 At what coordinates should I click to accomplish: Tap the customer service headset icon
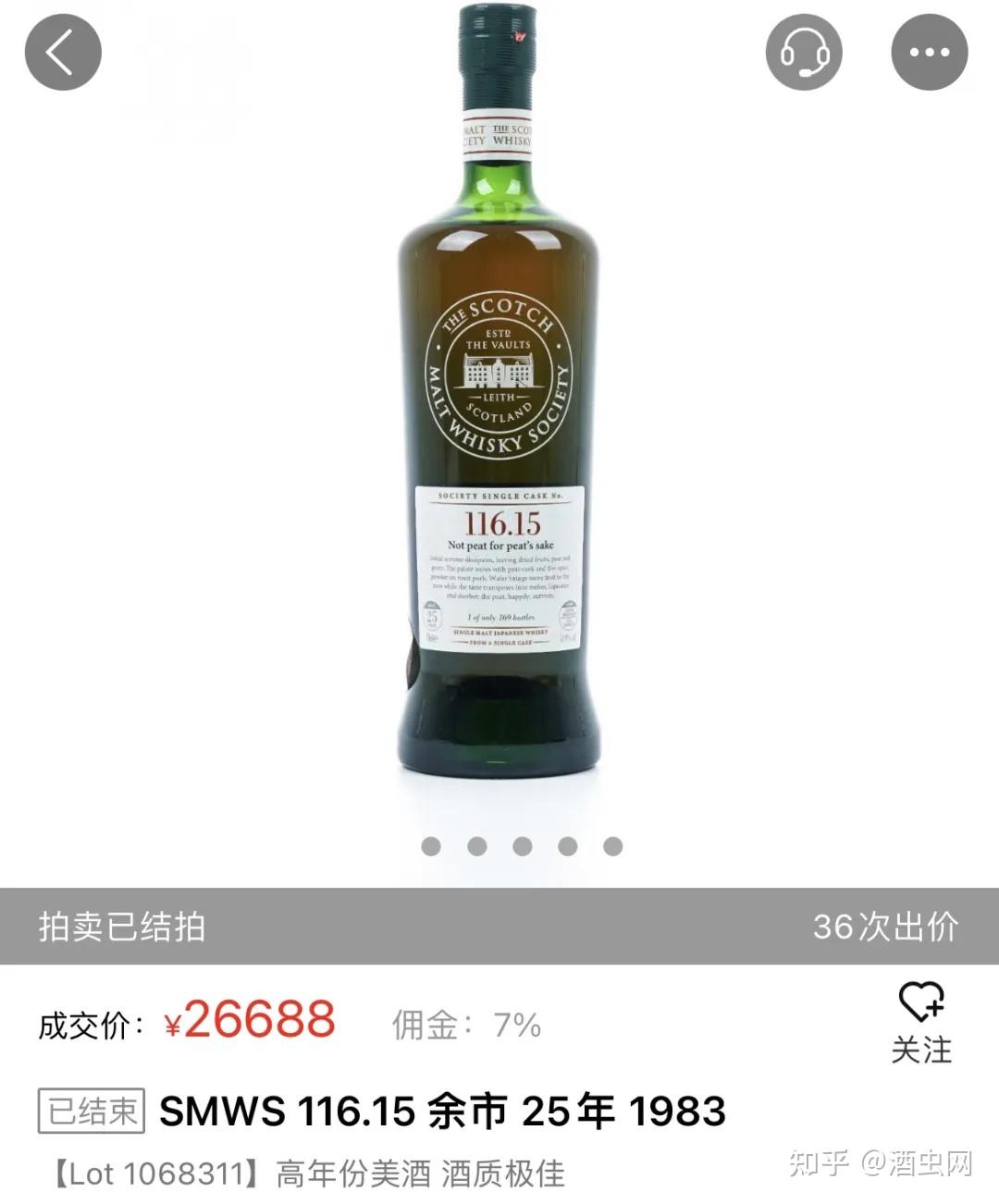pyautogui.click(x=805, y=53)
